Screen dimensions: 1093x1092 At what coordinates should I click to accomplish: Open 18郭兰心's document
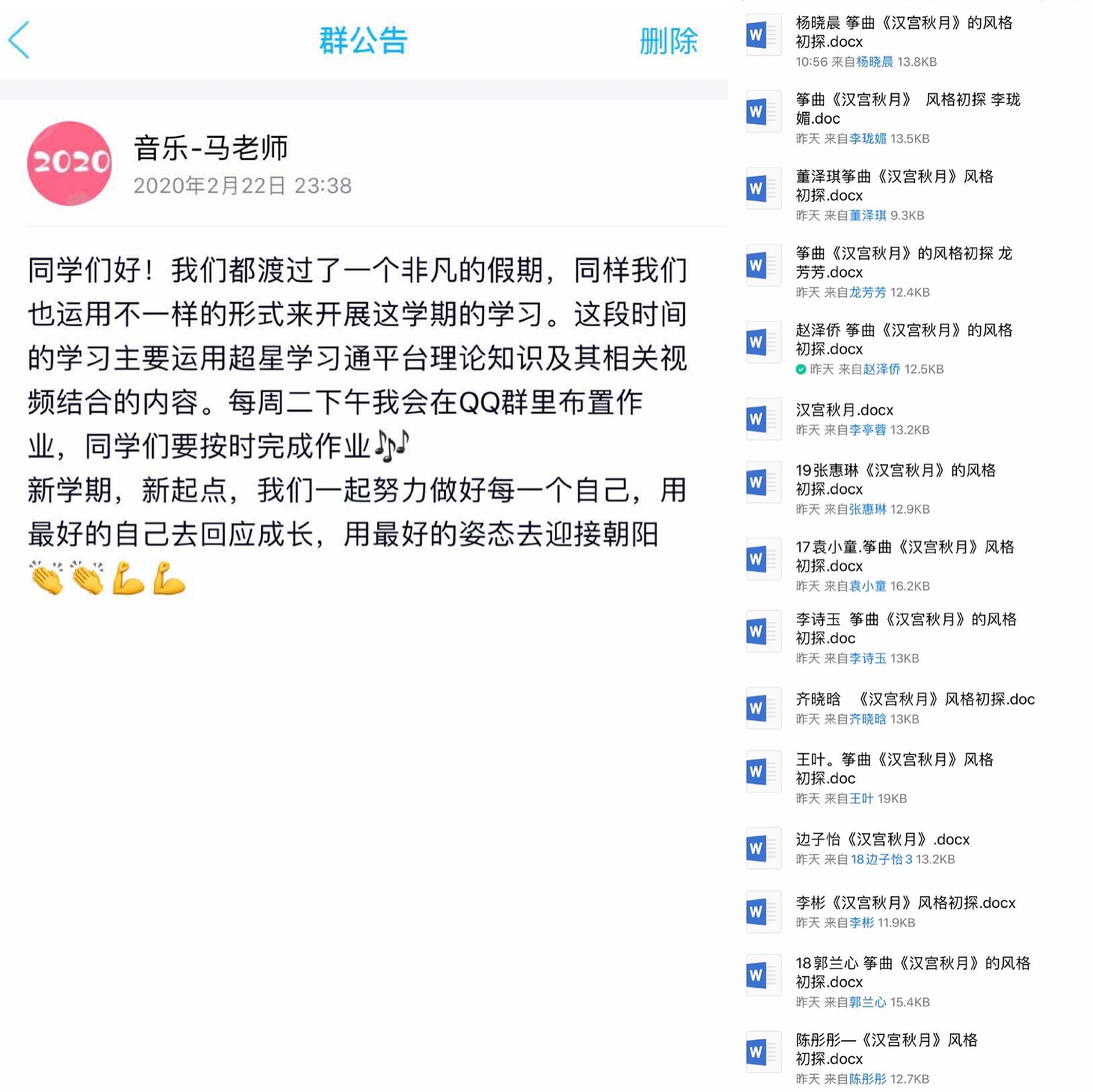(x=912, y=972)
